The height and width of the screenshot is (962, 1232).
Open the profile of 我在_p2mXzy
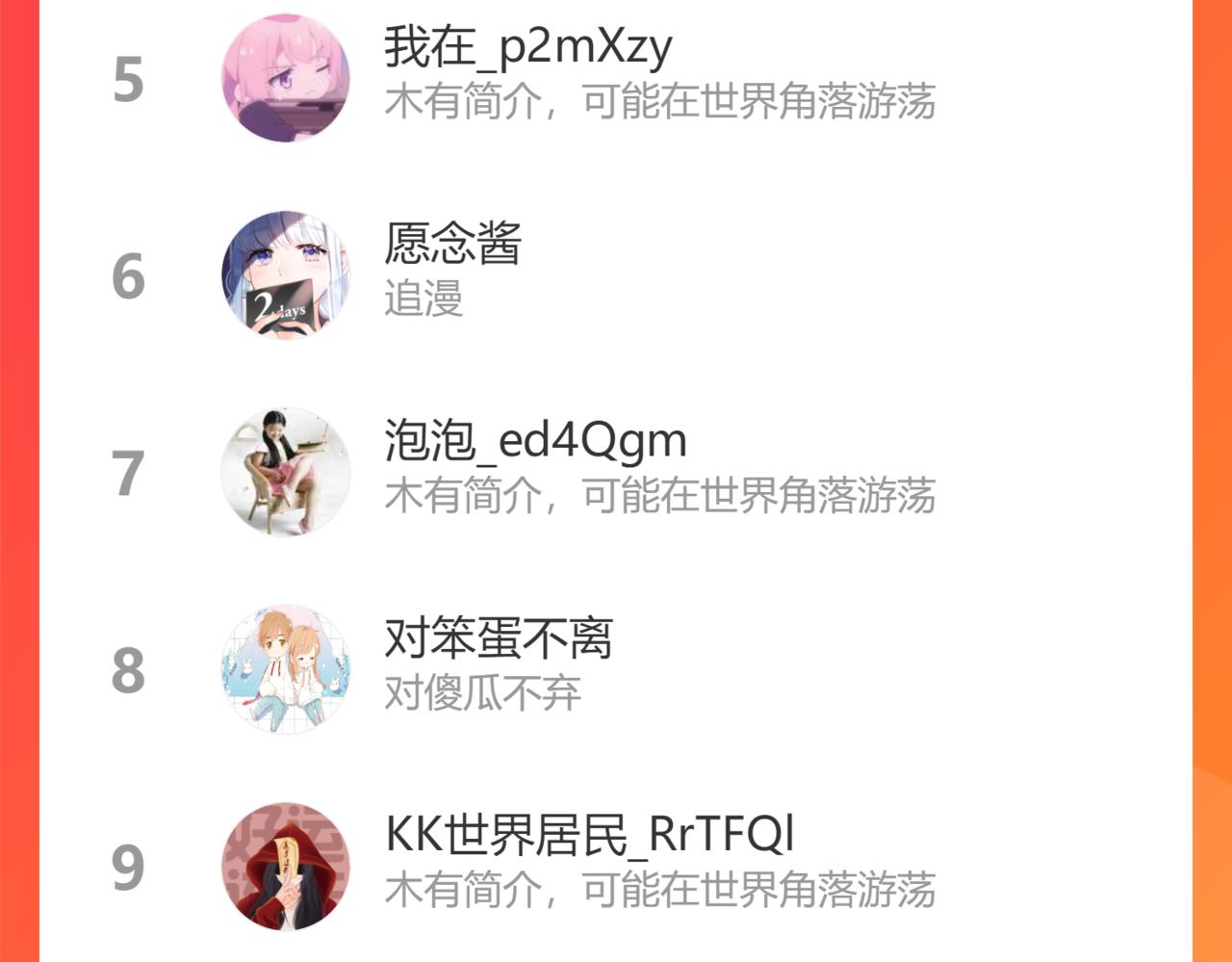click(527, 48)
